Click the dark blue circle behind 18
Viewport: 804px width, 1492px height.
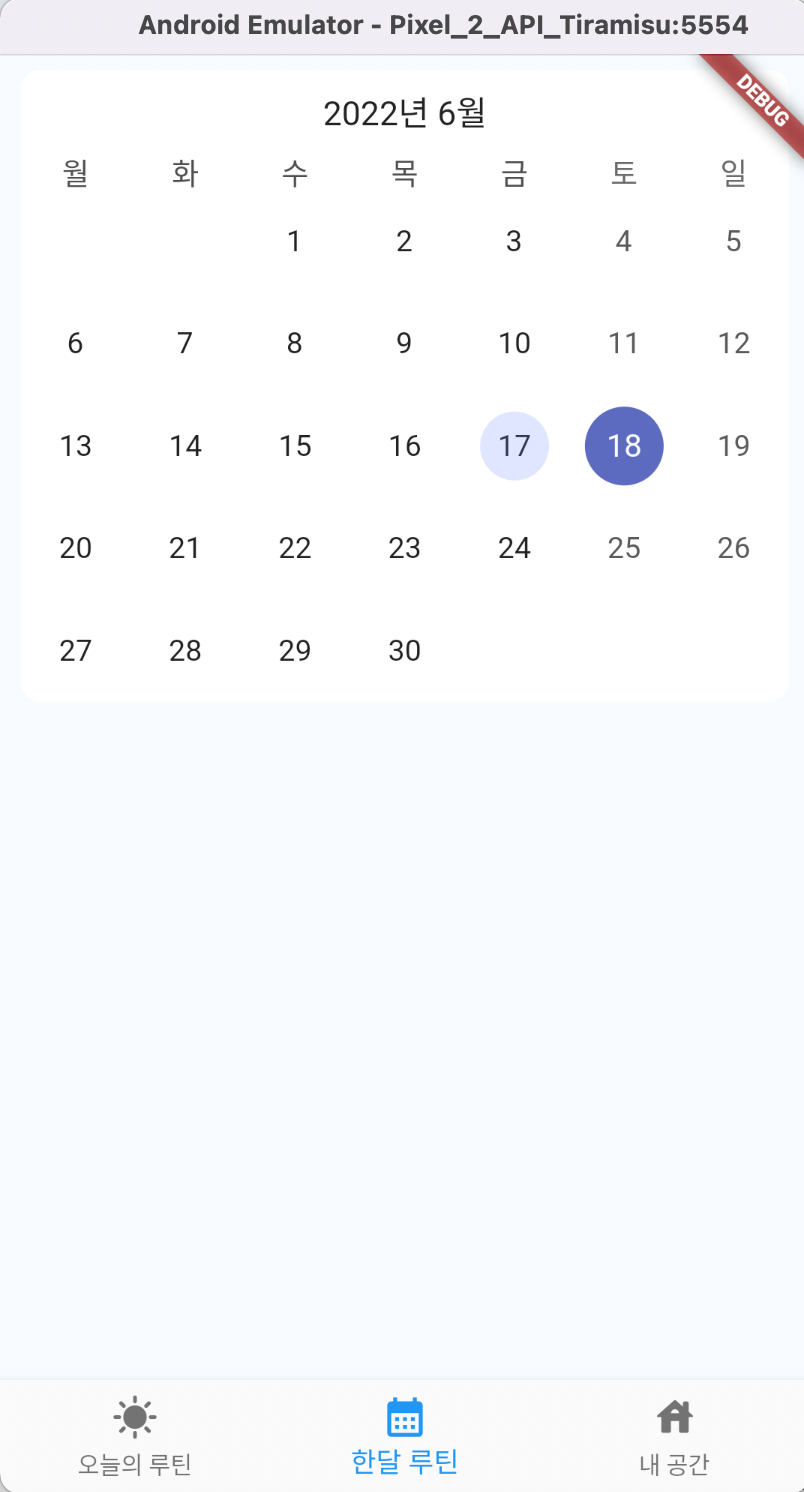point(624,446)
